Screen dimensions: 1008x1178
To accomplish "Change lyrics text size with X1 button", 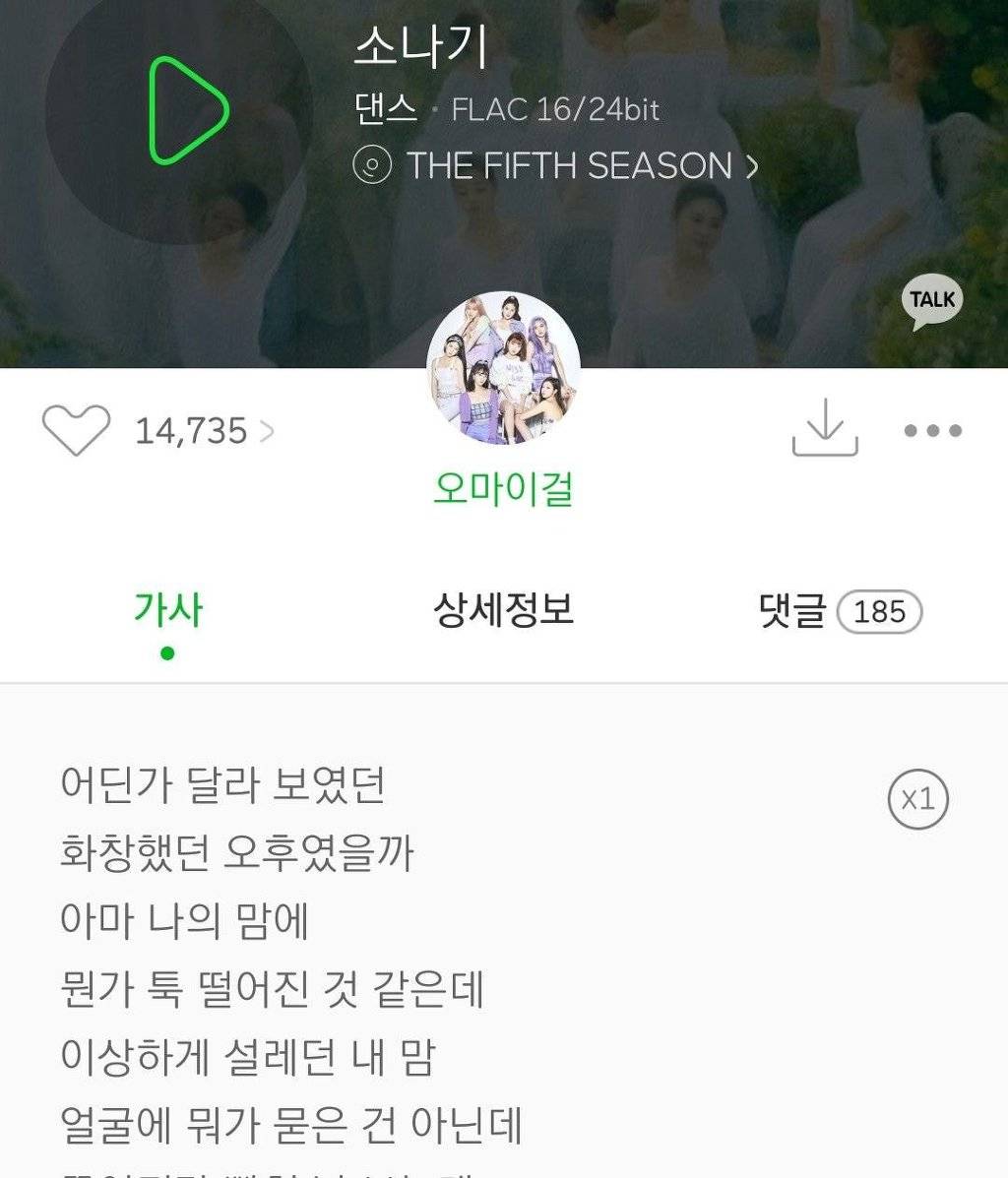I will 917,799.
